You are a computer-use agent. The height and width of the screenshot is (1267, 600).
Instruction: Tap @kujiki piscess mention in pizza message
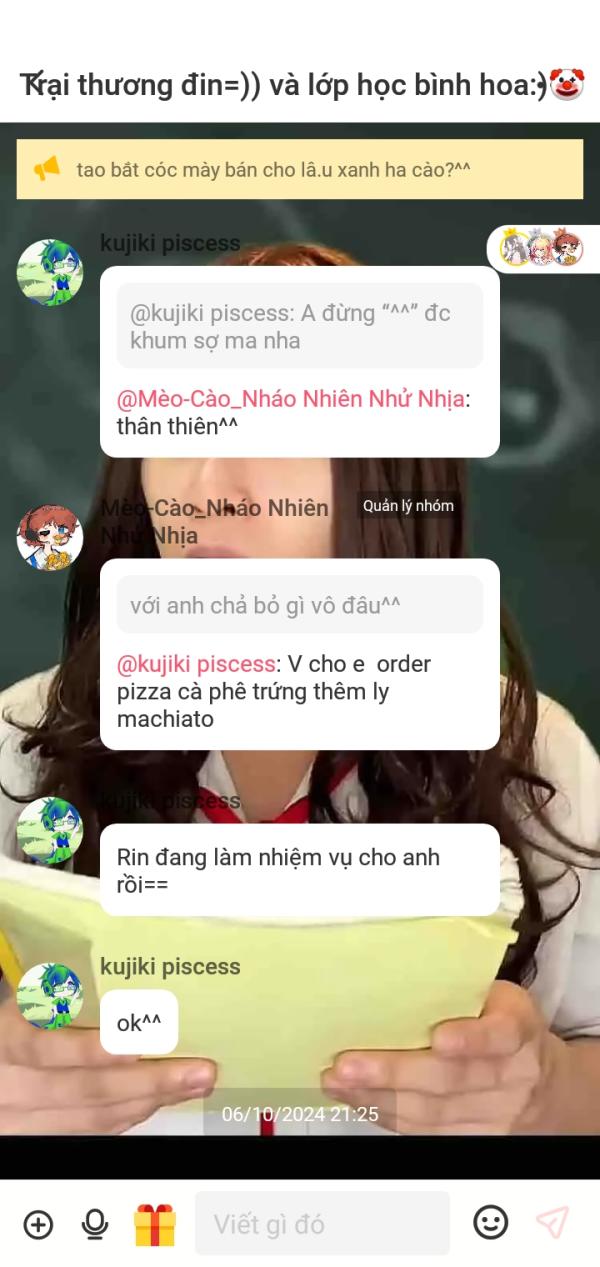click(196, 664)
